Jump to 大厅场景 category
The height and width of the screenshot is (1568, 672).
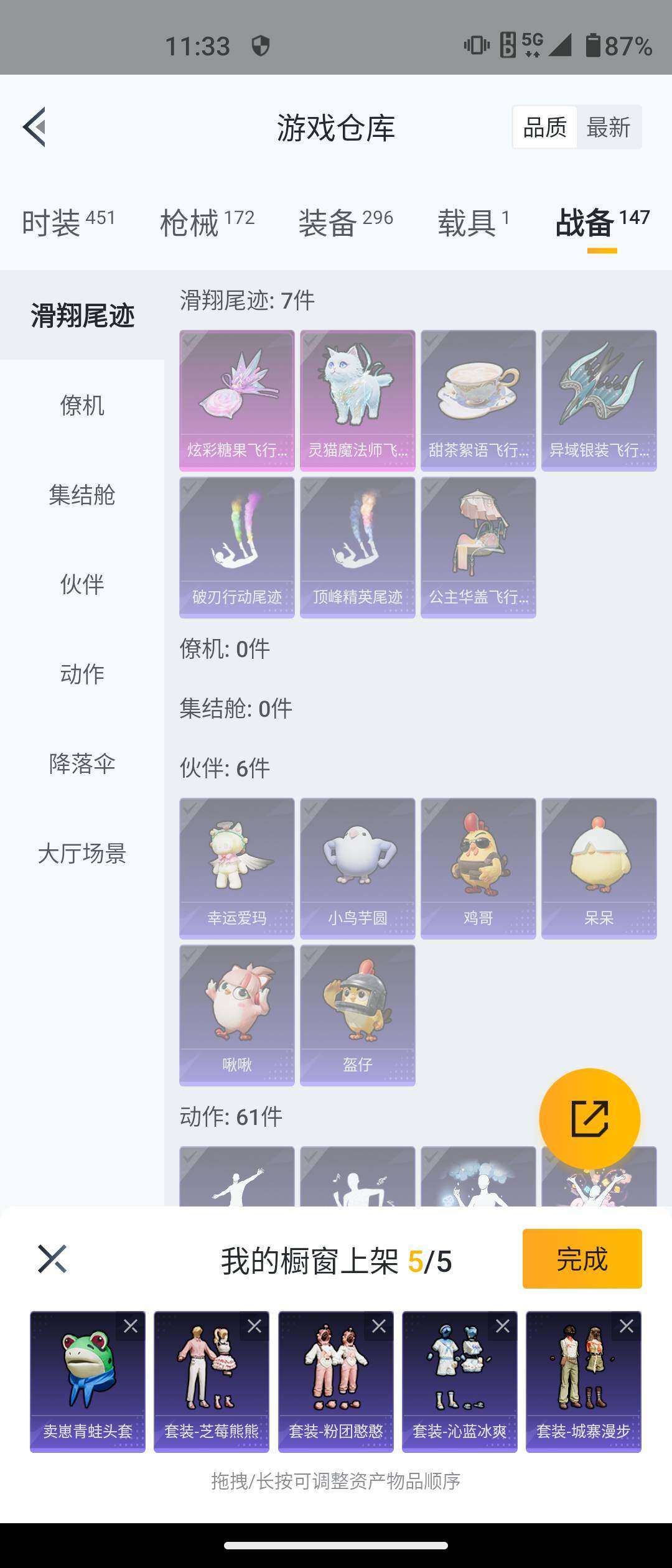(82, 853)
